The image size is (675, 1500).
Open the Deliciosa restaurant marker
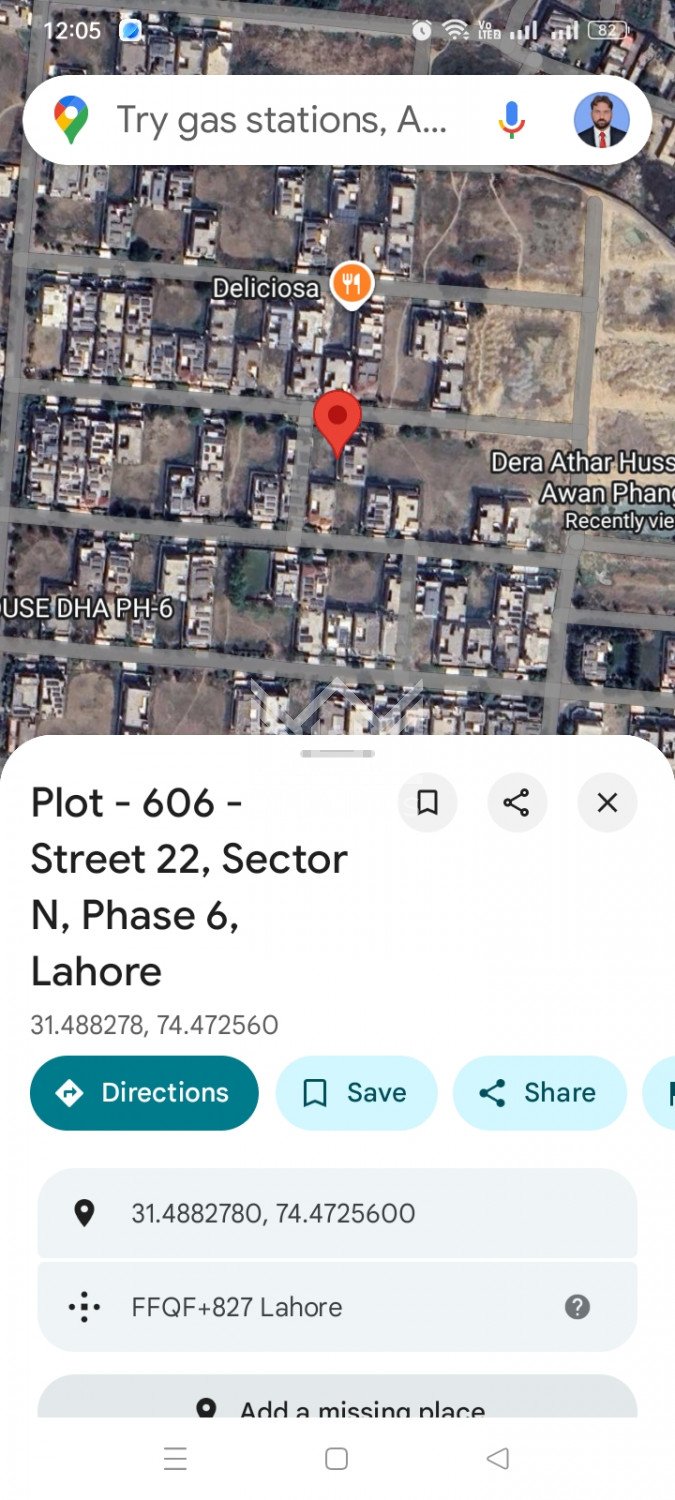pos(351,285)
